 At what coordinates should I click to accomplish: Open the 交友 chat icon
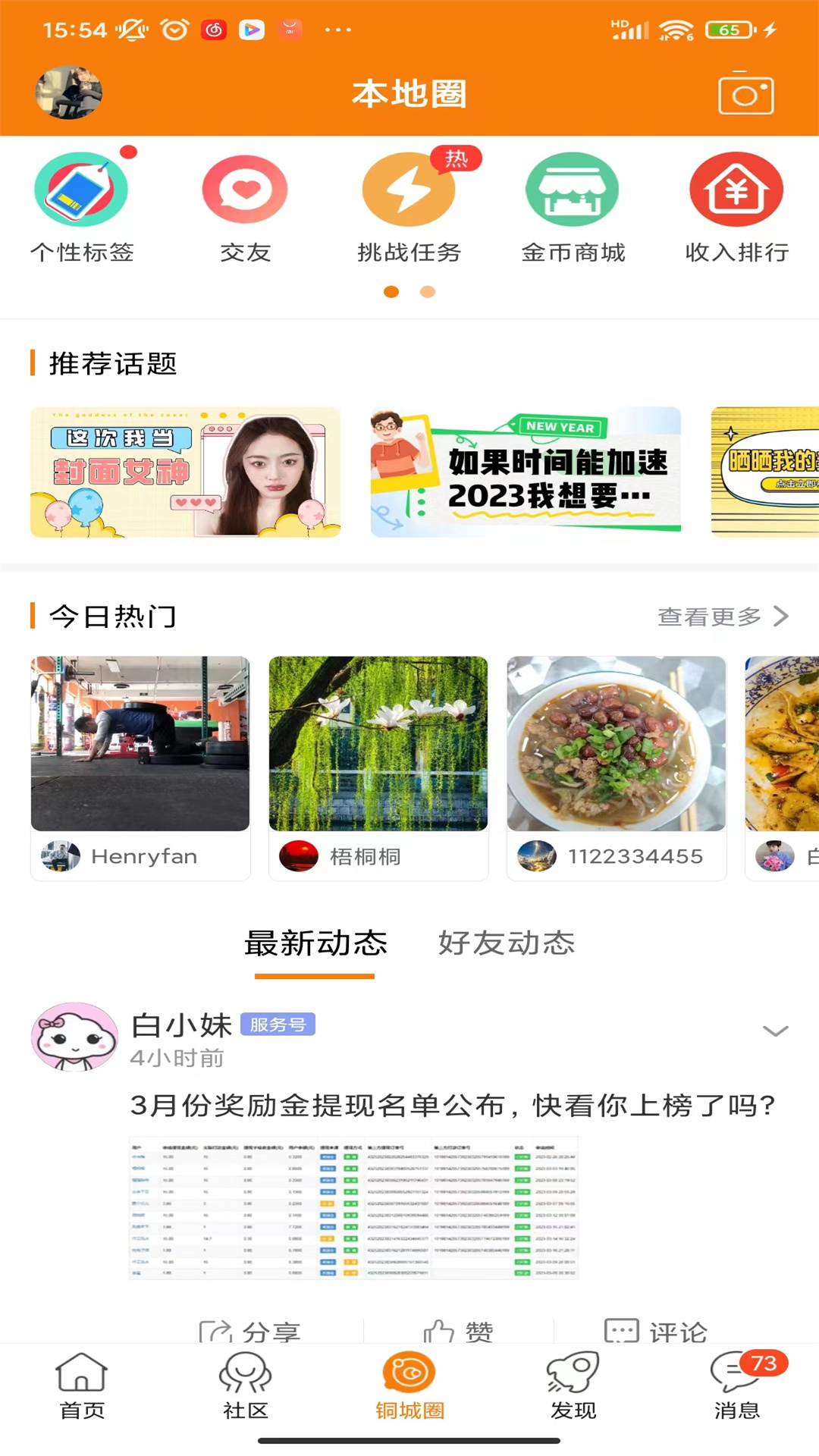[x=244, y=190]
